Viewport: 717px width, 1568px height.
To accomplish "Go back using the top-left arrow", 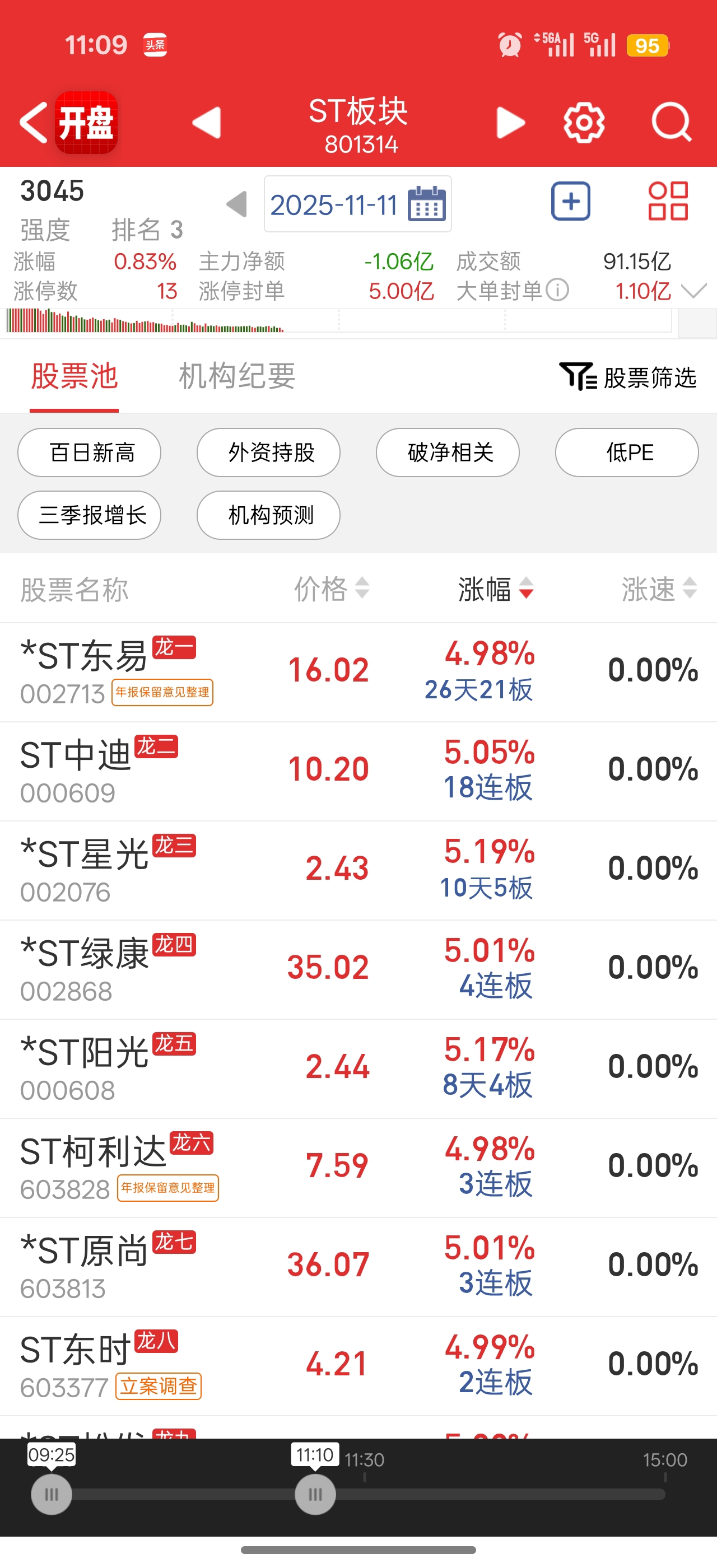I will tap(34, 123).
